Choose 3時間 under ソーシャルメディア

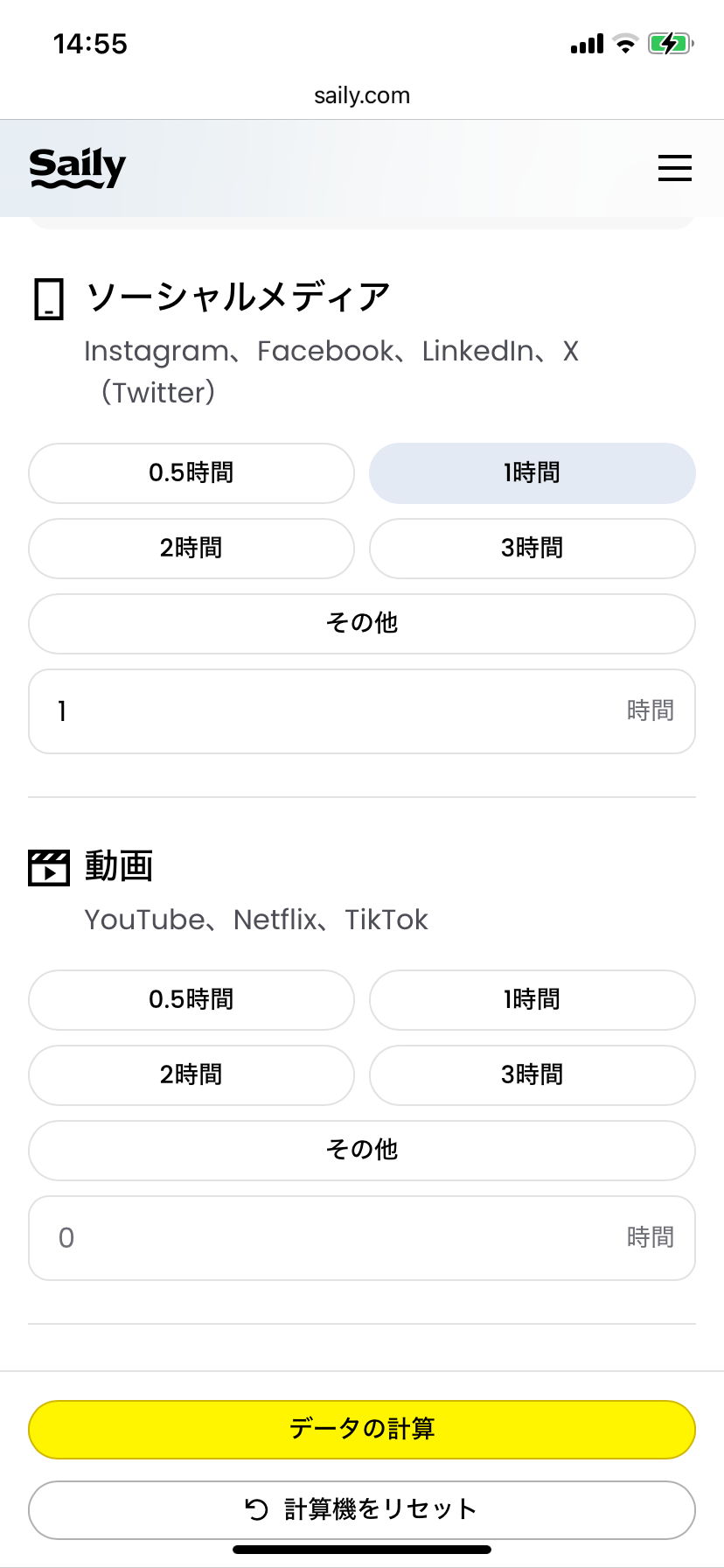click(x=532, y=549)
